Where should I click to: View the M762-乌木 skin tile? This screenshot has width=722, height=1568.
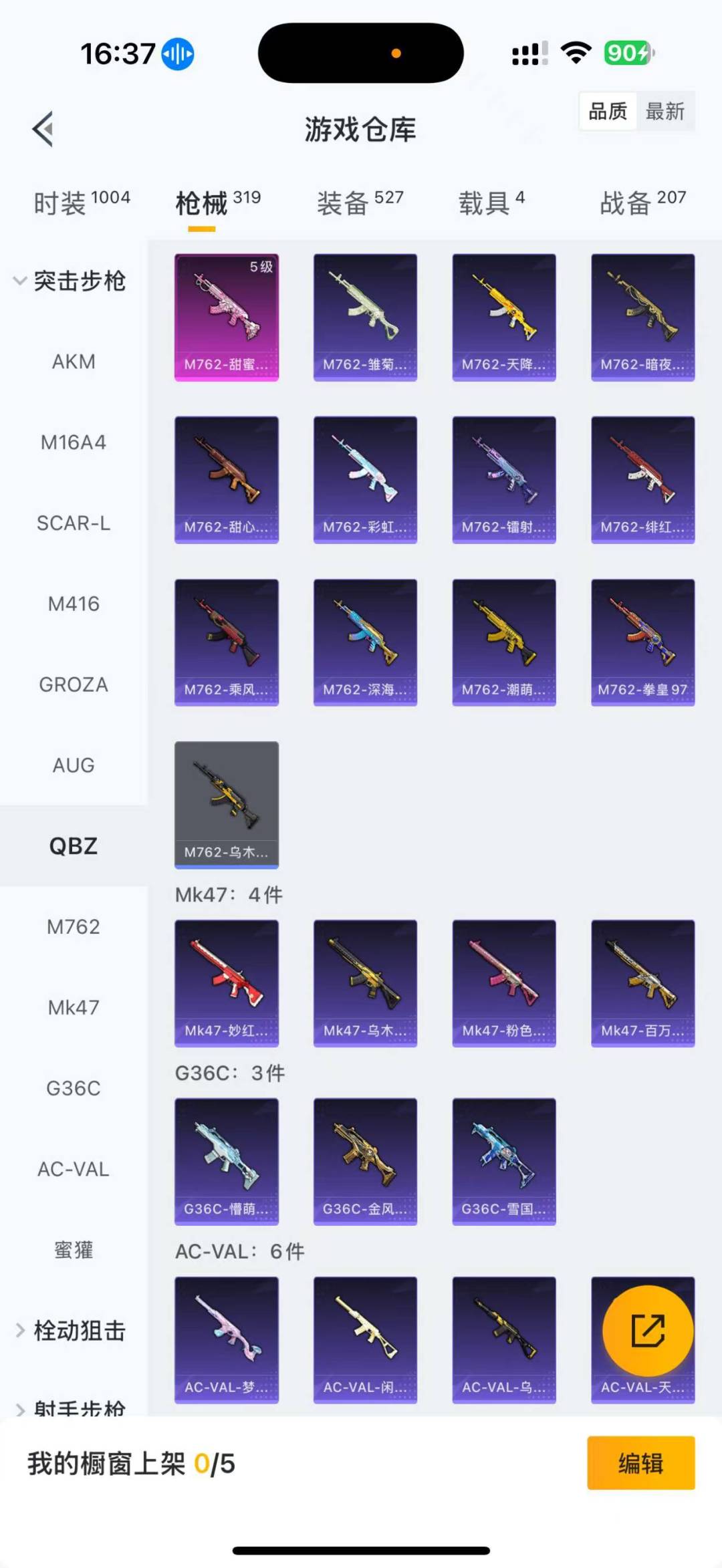click(x=227, y=805)
